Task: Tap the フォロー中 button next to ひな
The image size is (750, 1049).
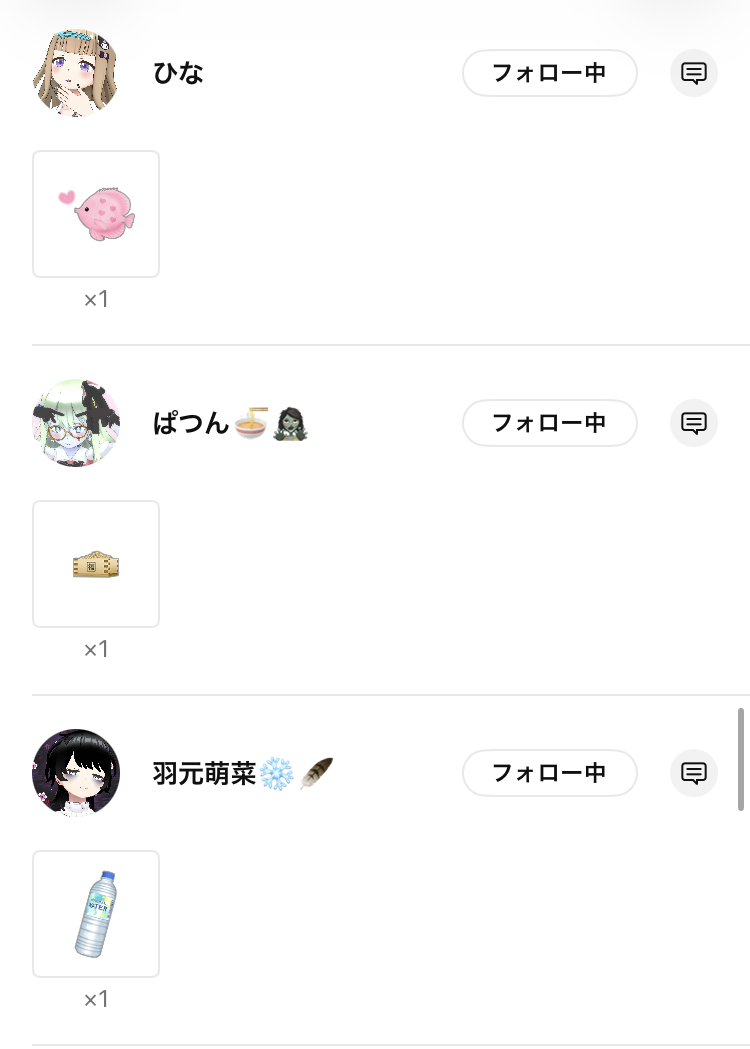Action: [549, 73]
